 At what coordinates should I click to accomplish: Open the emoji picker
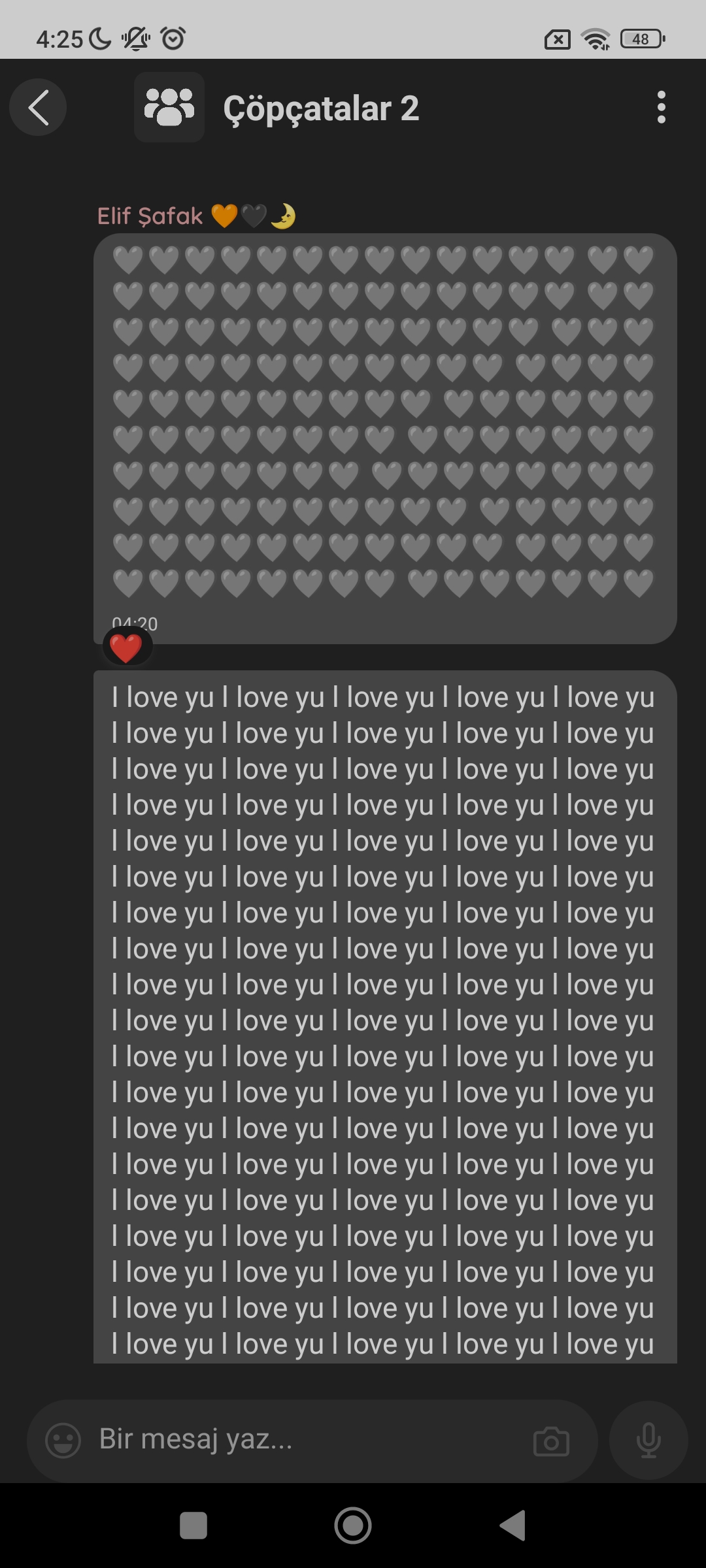tap(63, 1440)
